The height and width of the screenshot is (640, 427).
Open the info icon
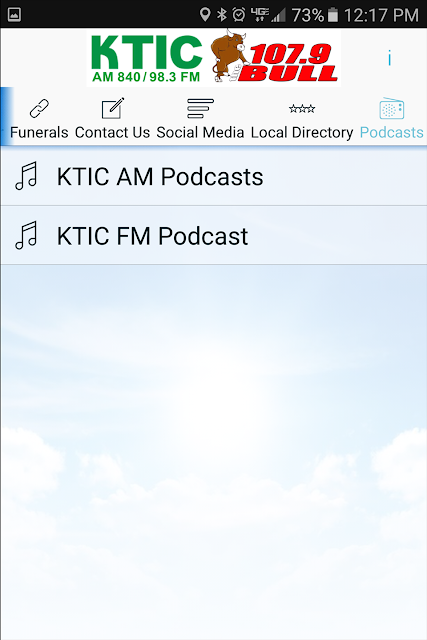point(389,58)
